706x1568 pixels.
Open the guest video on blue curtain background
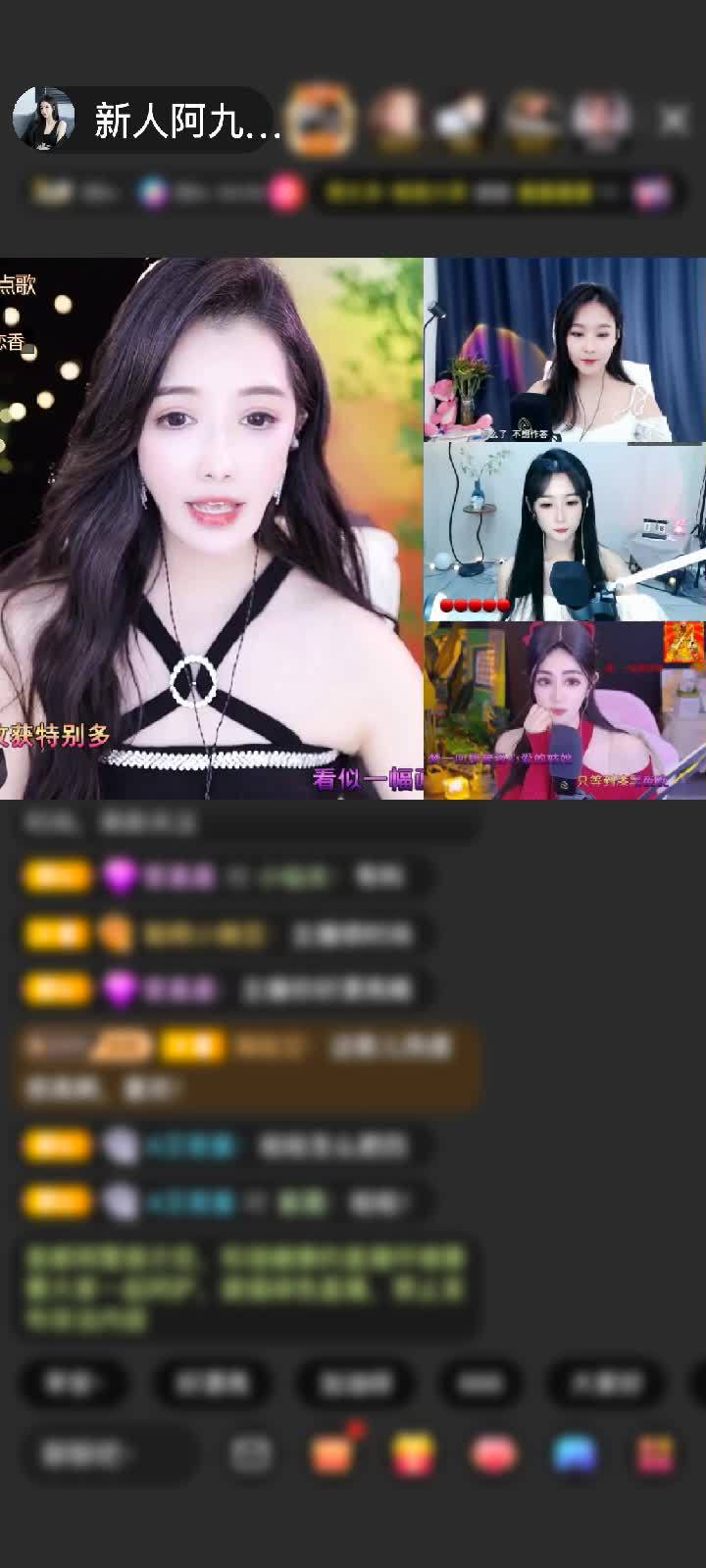565,349
